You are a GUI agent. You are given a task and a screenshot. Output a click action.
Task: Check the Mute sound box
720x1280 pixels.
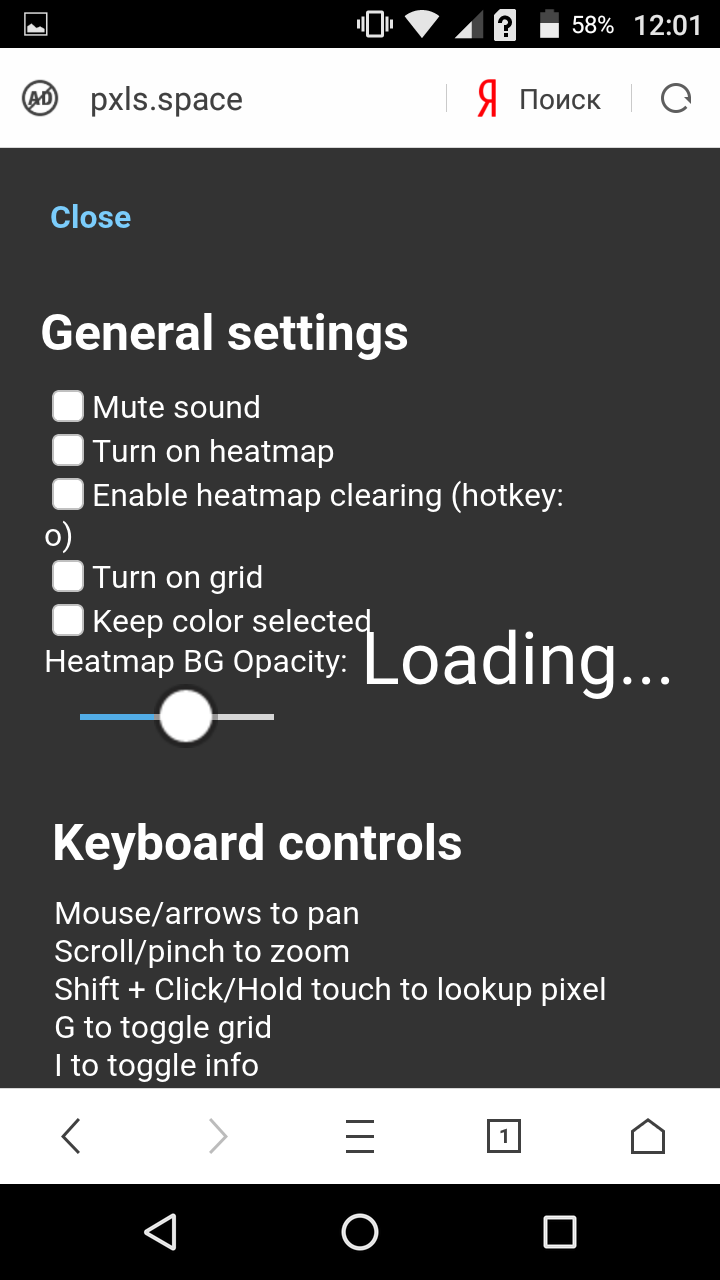click(x=68, y=407)
